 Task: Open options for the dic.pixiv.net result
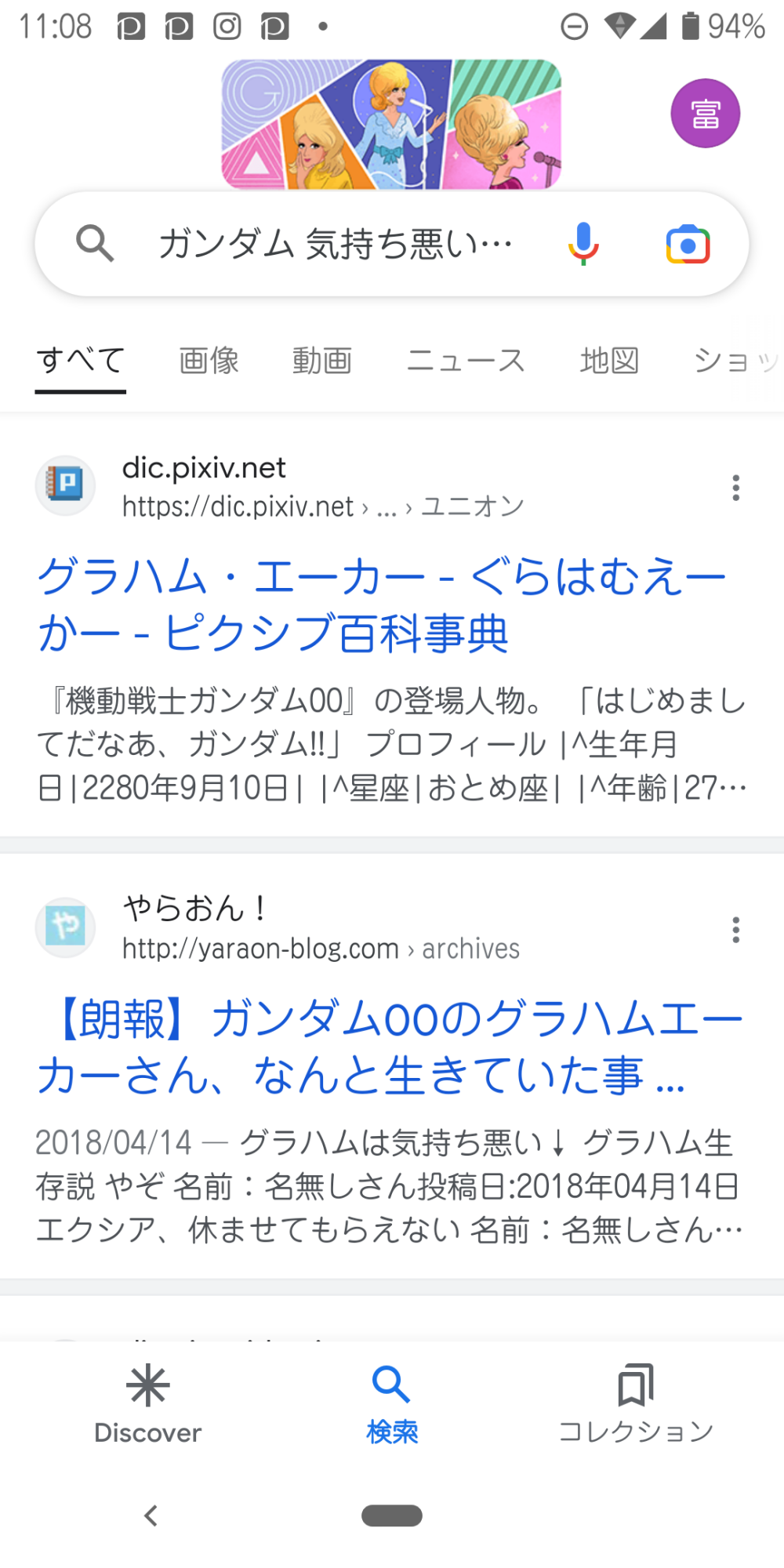735,488
